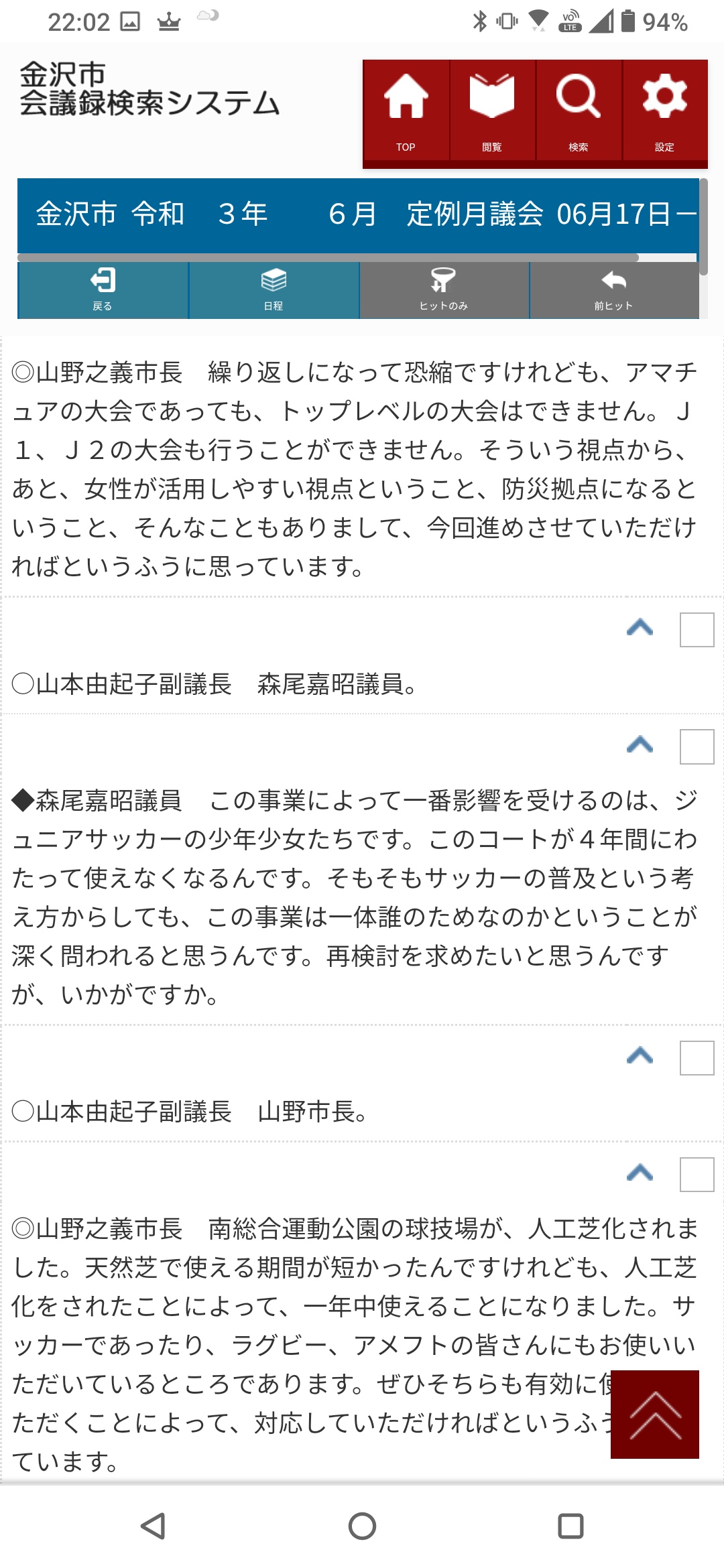The width and height of the screenshot is (724, 1568).
Task: Select the checkbox above 山本由起子副議長 山野市長
Action: coord(697,1058)
